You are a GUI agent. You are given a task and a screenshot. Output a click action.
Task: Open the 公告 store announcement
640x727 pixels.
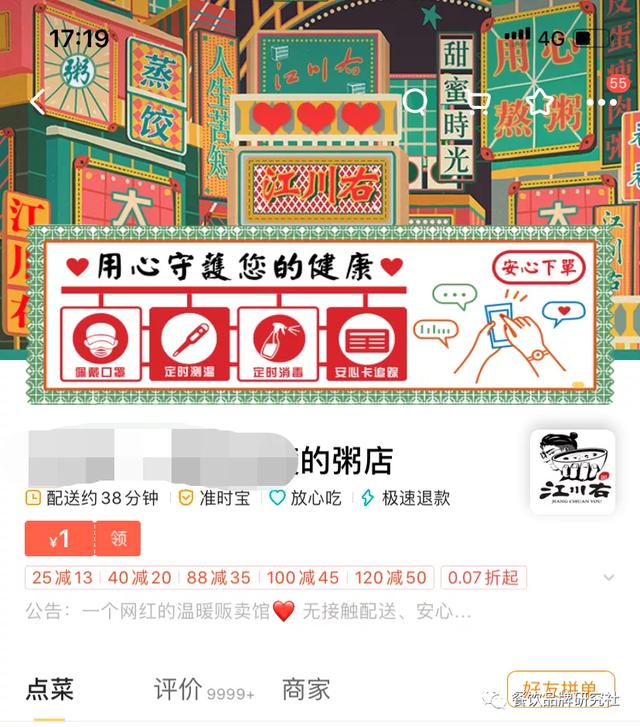click(x=248, y=611)
